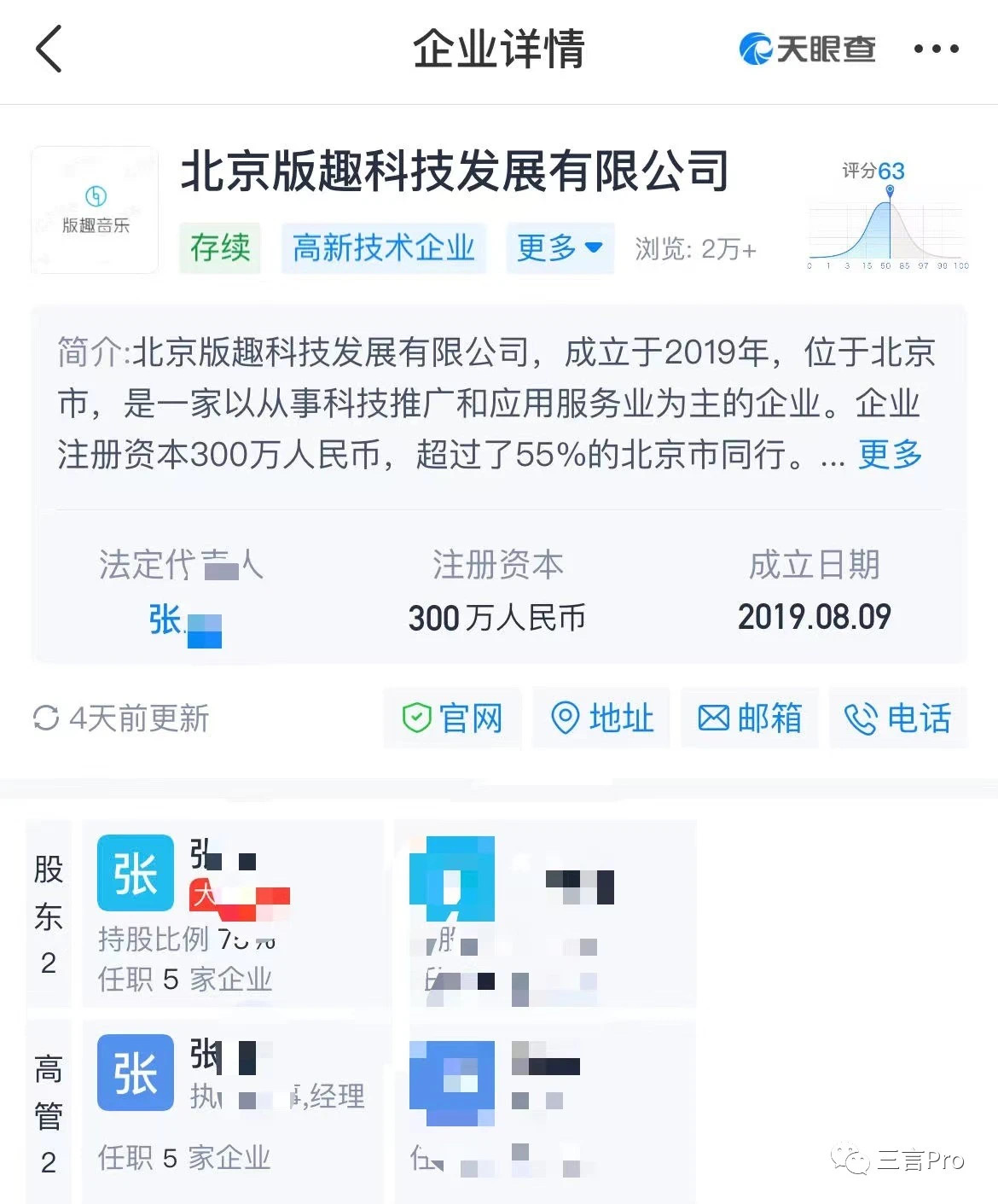Go back using the top-left arrow
Screen dimensions: 998x1204
[49, 49]
